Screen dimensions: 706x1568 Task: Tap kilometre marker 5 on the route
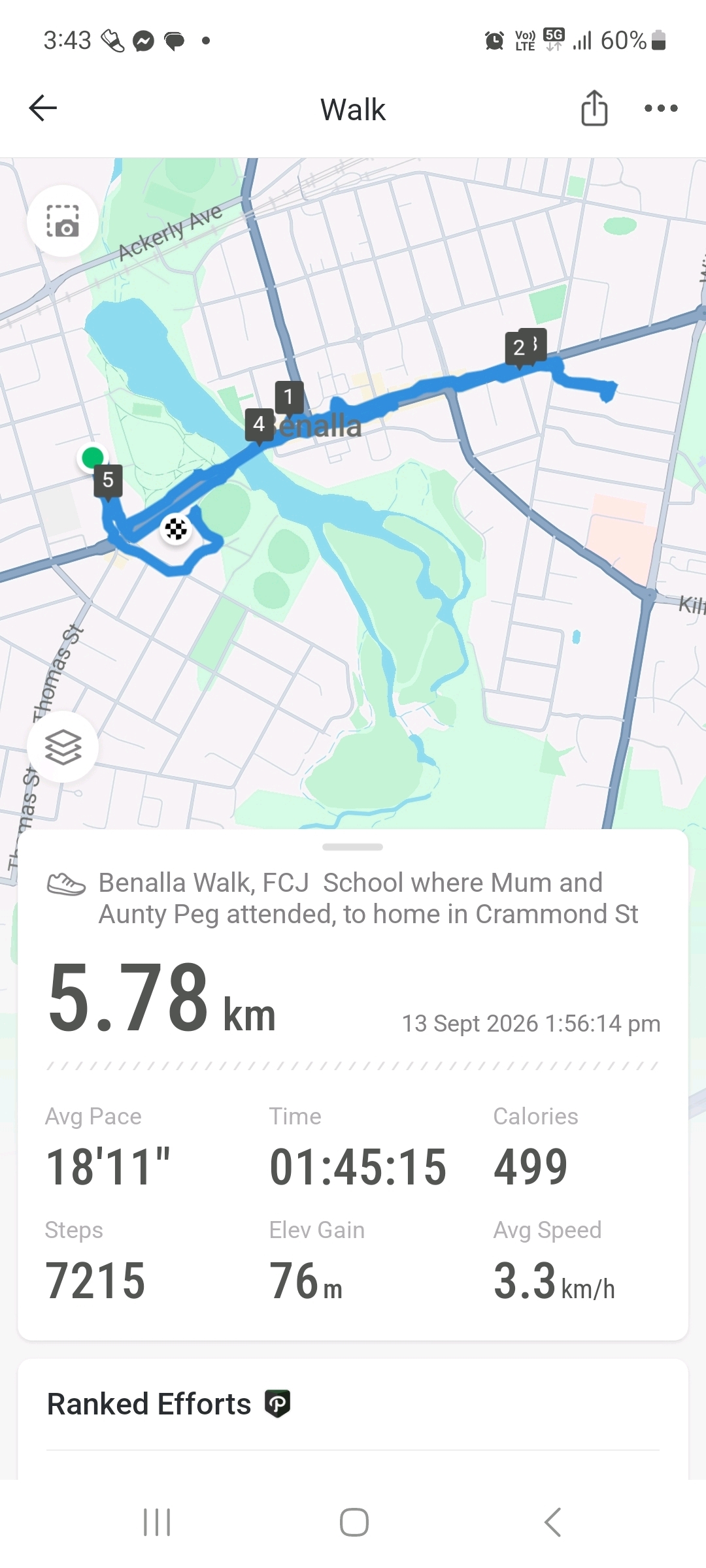pyautogui.click(x=109, y=481)
